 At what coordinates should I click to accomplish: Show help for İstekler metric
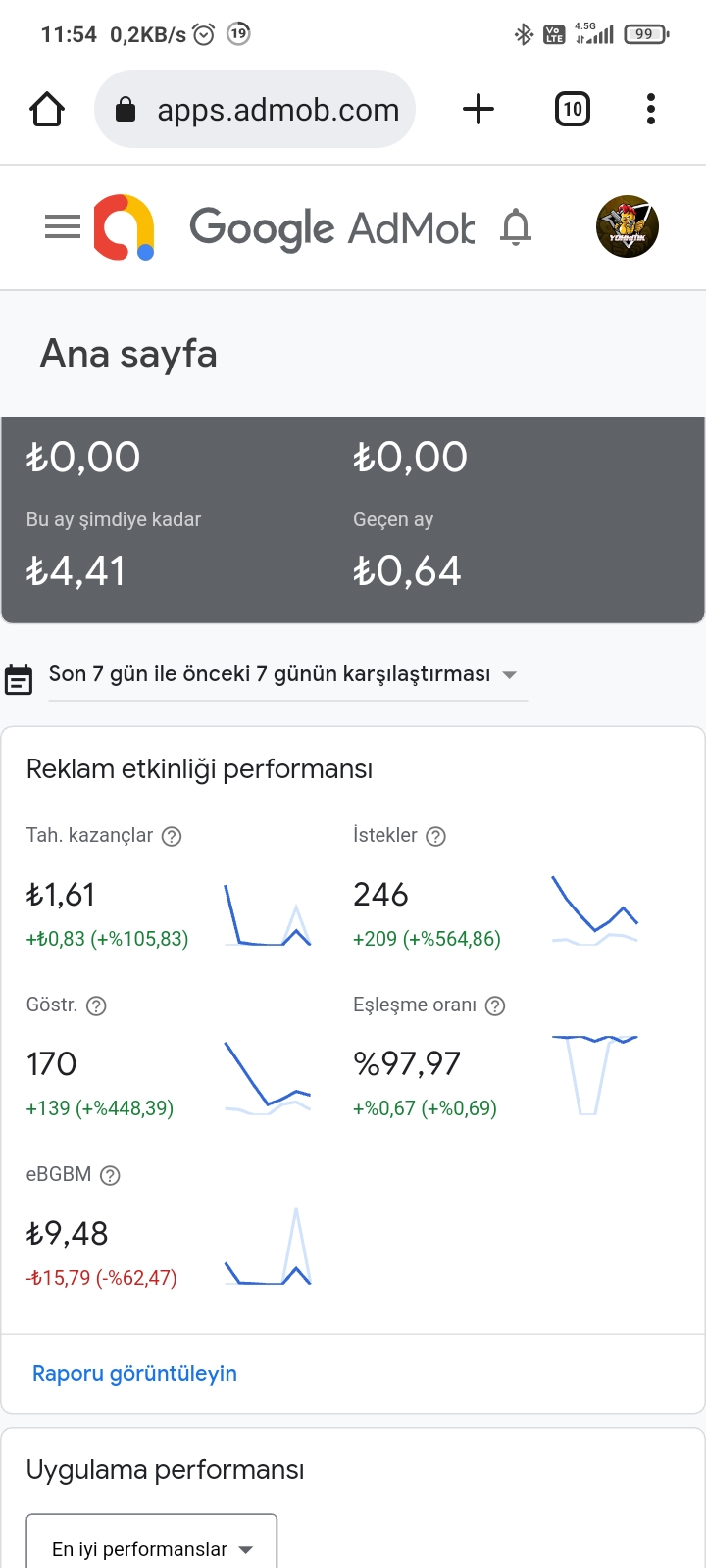436,836
